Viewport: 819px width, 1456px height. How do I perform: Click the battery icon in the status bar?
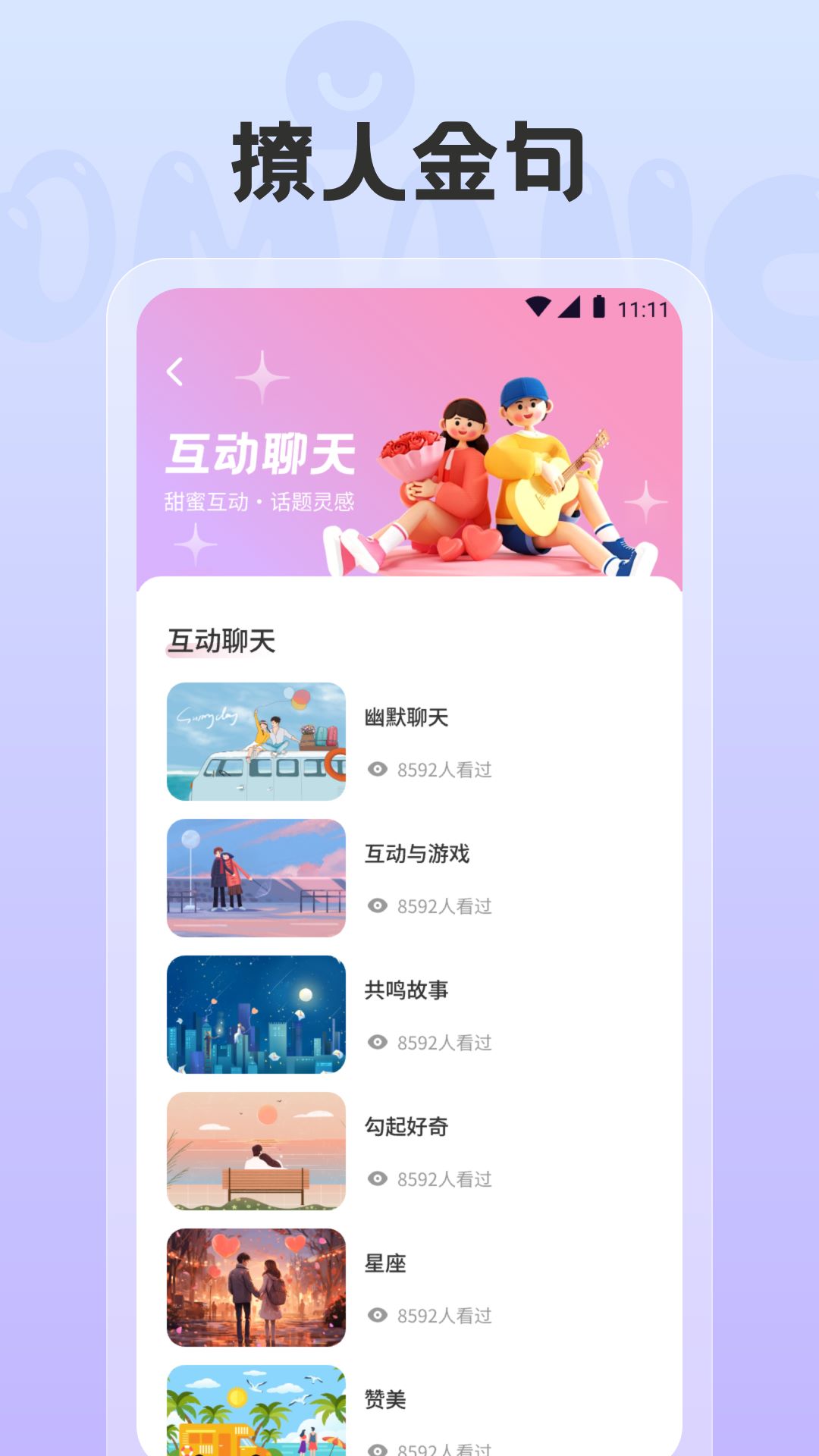click(x=599, y=306)
